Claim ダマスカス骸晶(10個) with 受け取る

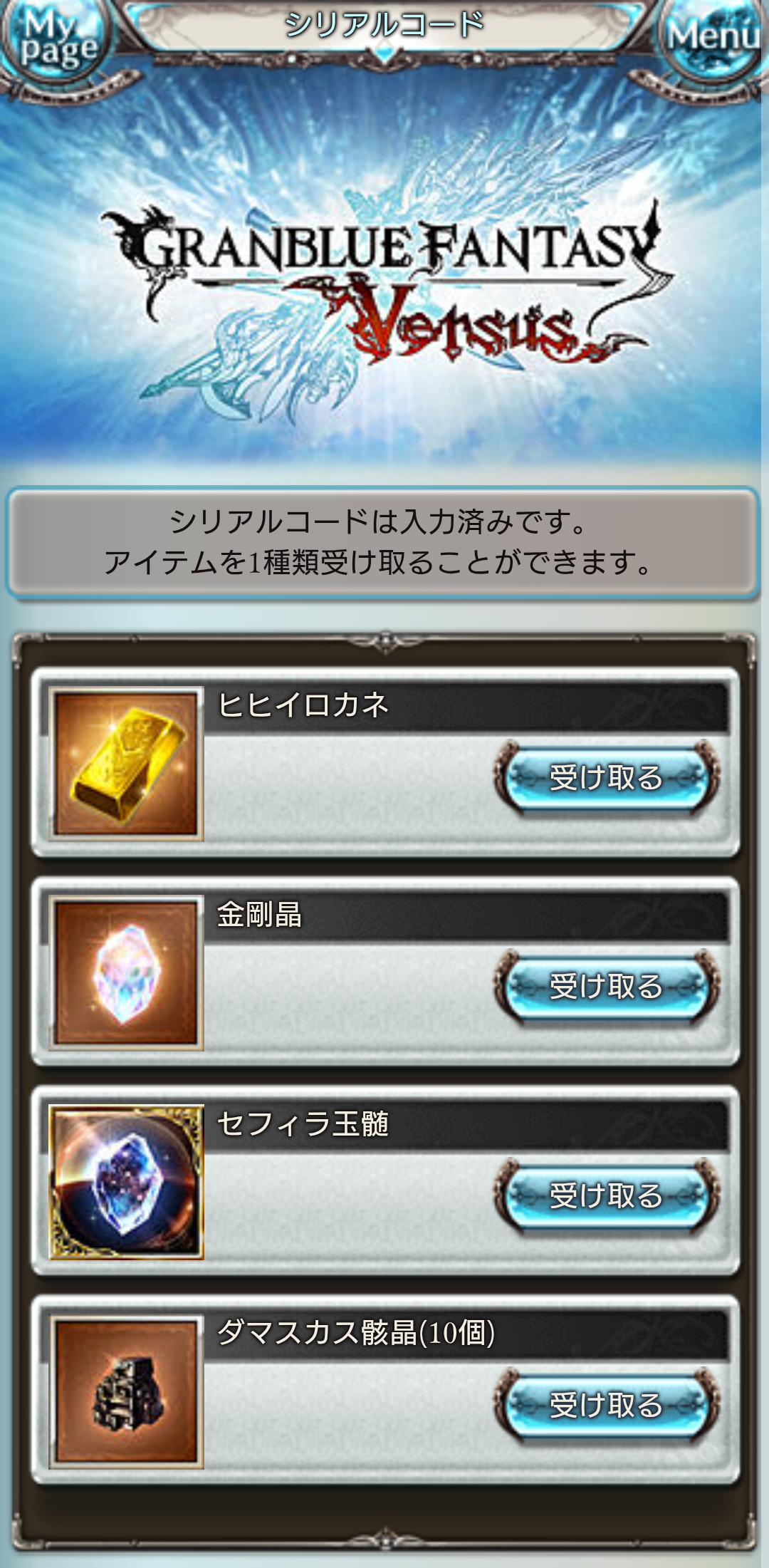(606, 1404)
